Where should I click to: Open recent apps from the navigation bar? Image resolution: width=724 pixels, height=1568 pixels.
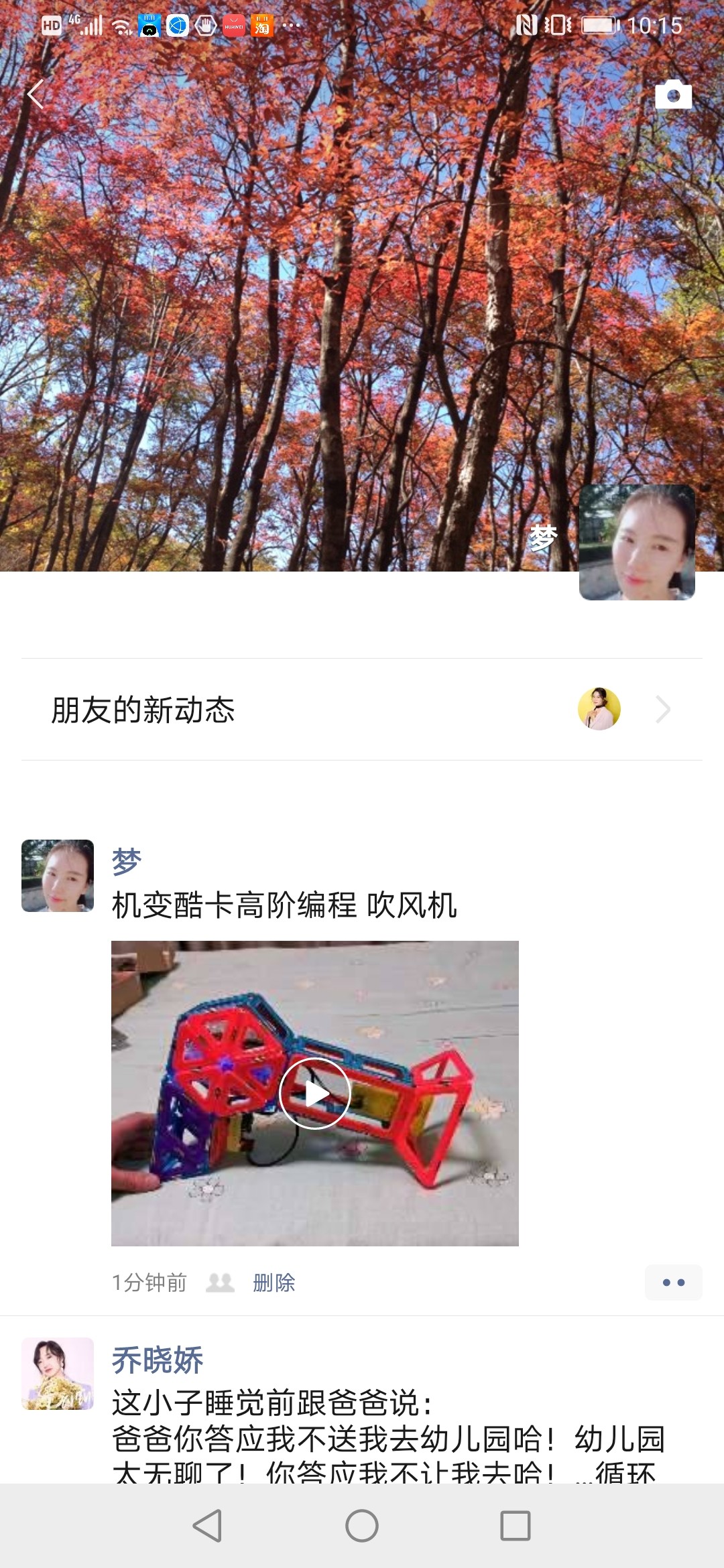tap(516, 1526)
